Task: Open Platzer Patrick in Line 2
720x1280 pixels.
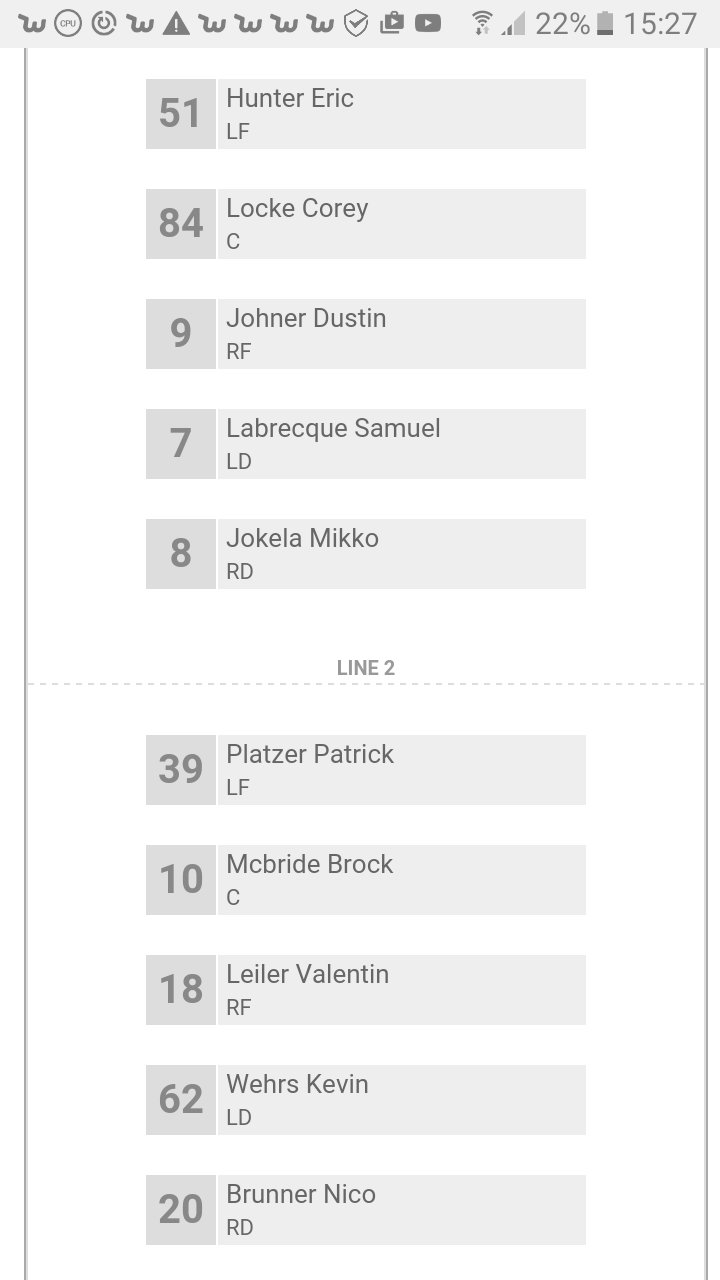Action: click(366, 770)
